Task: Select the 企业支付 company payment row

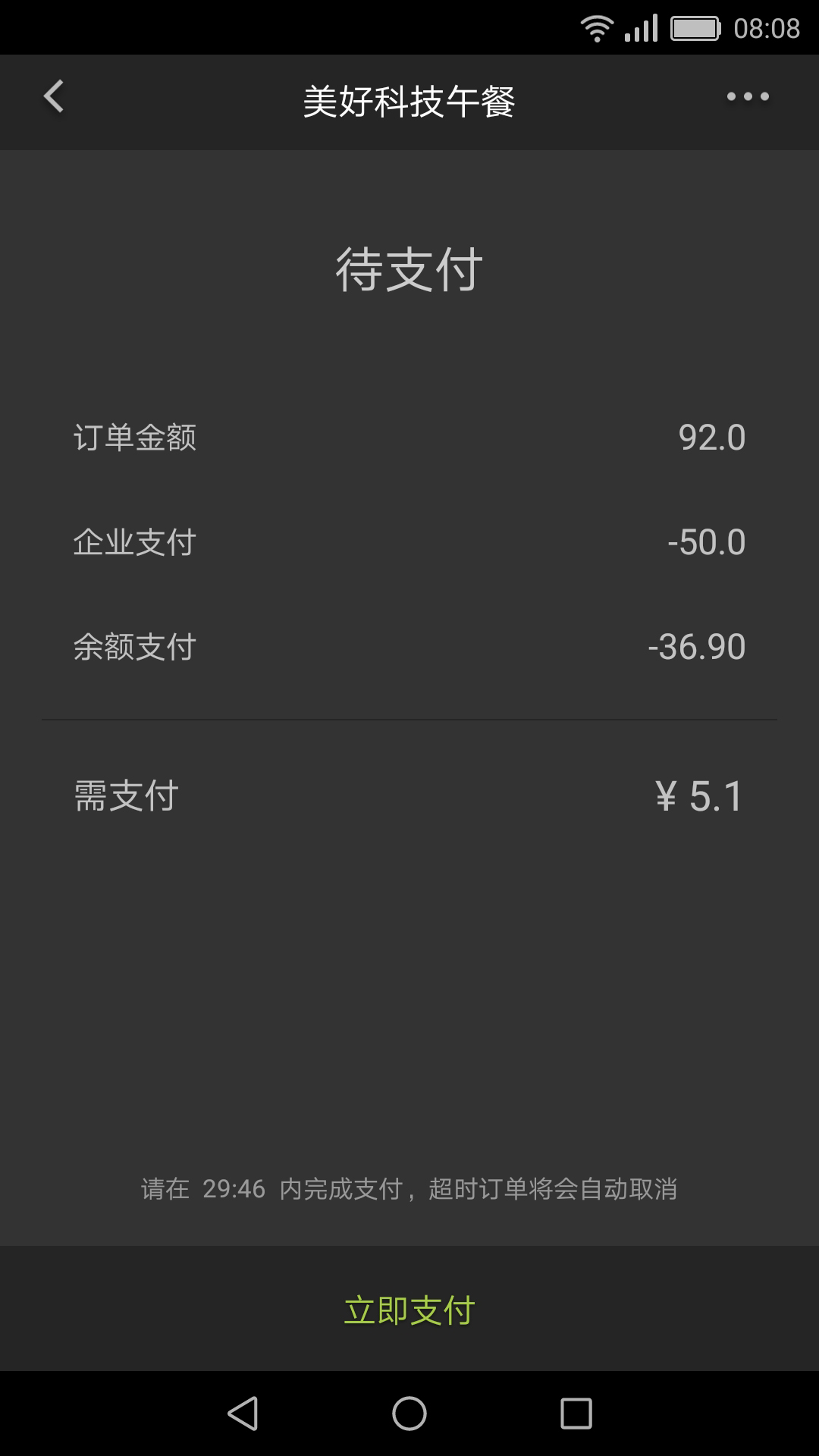Action: (135, 541)
